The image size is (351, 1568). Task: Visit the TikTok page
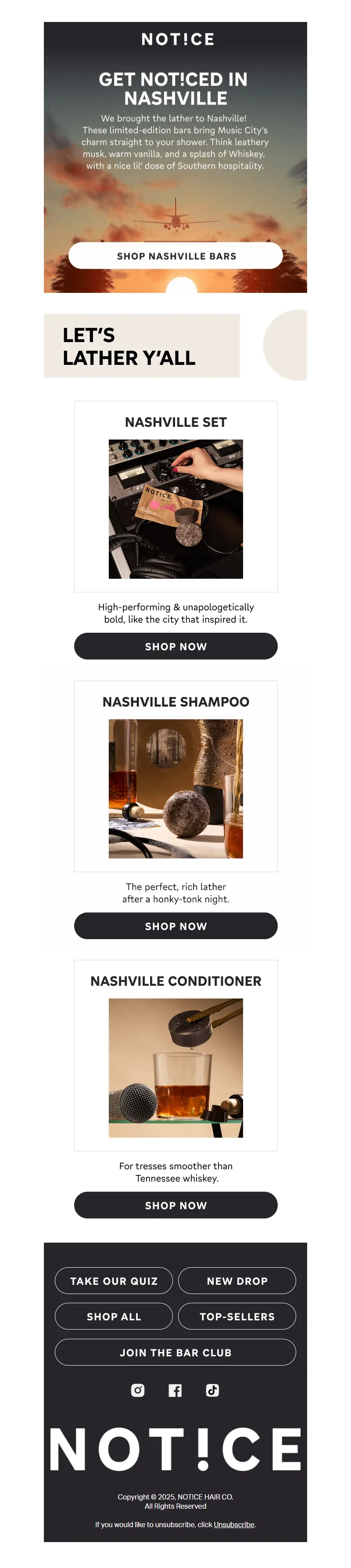tap(212, 1390)
